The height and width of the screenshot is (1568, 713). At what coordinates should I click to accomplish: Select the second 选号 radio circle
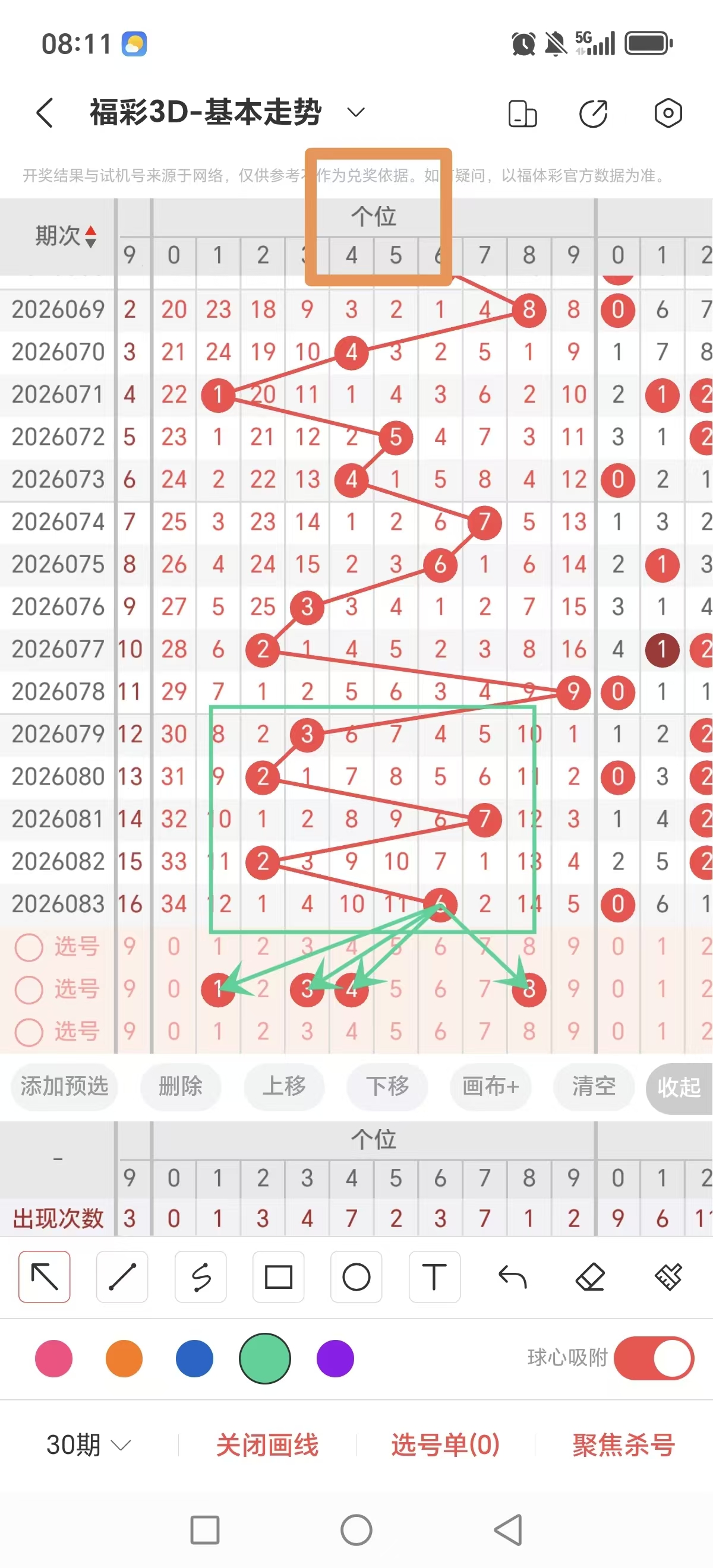pyautogui.click(x=29, y=990)
